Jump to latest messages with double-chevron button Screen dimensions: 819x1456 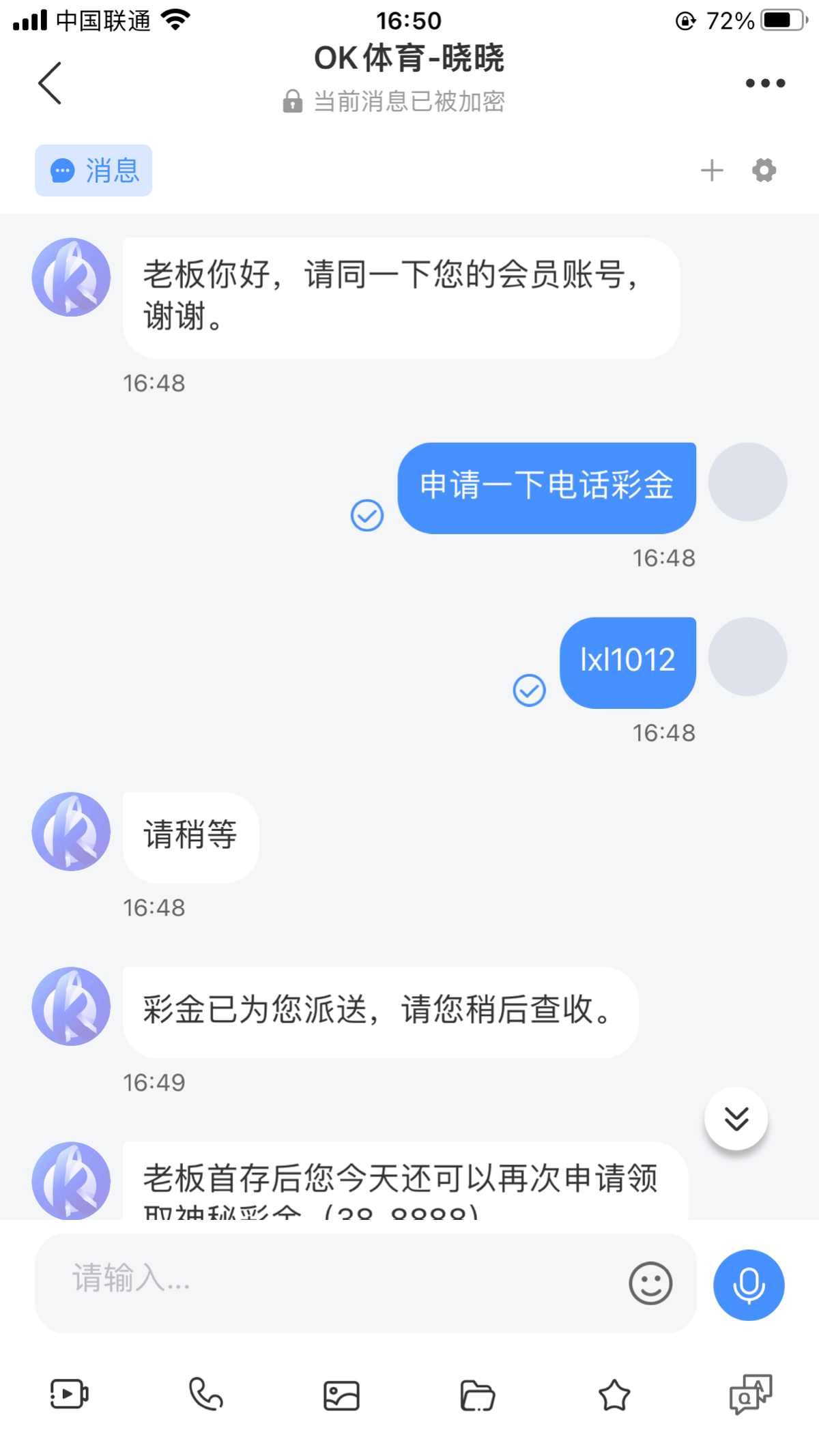pyautogui.click(x=736, y=1119)
